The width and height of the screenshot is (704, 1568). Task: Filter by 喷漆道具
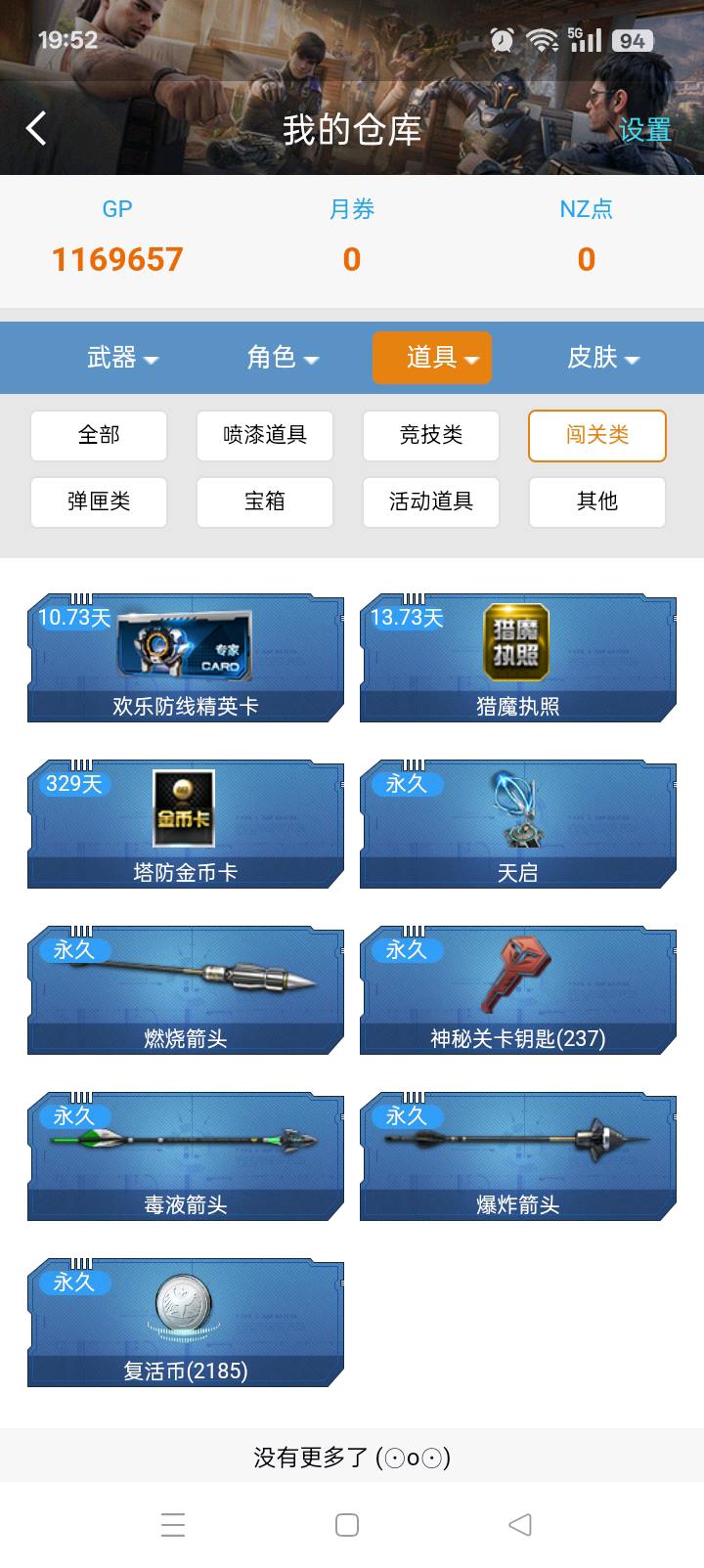(265, 435)
